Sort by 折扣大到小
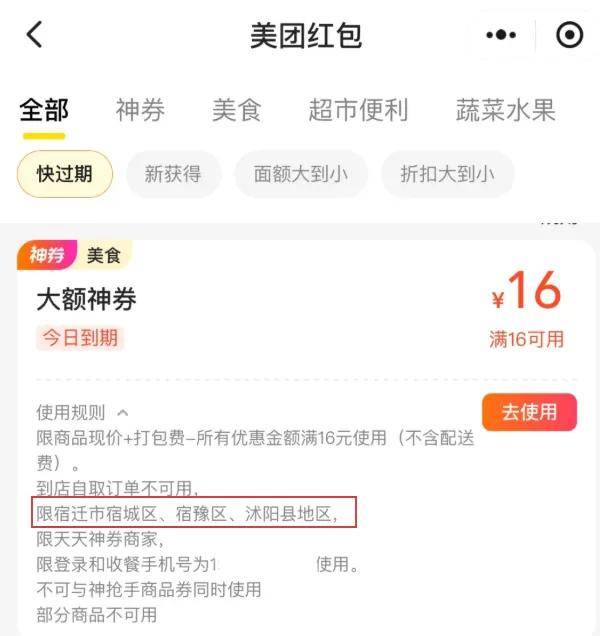 [x=446, y=175]
